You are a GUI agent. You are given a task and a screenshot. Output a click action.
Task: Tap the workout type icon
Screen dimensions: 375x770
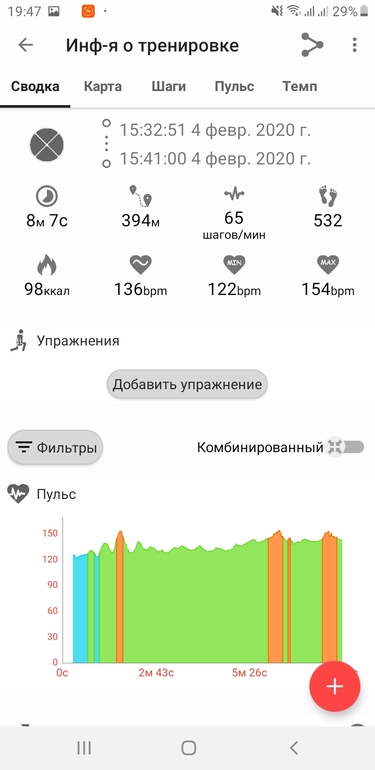coord(47,145)
